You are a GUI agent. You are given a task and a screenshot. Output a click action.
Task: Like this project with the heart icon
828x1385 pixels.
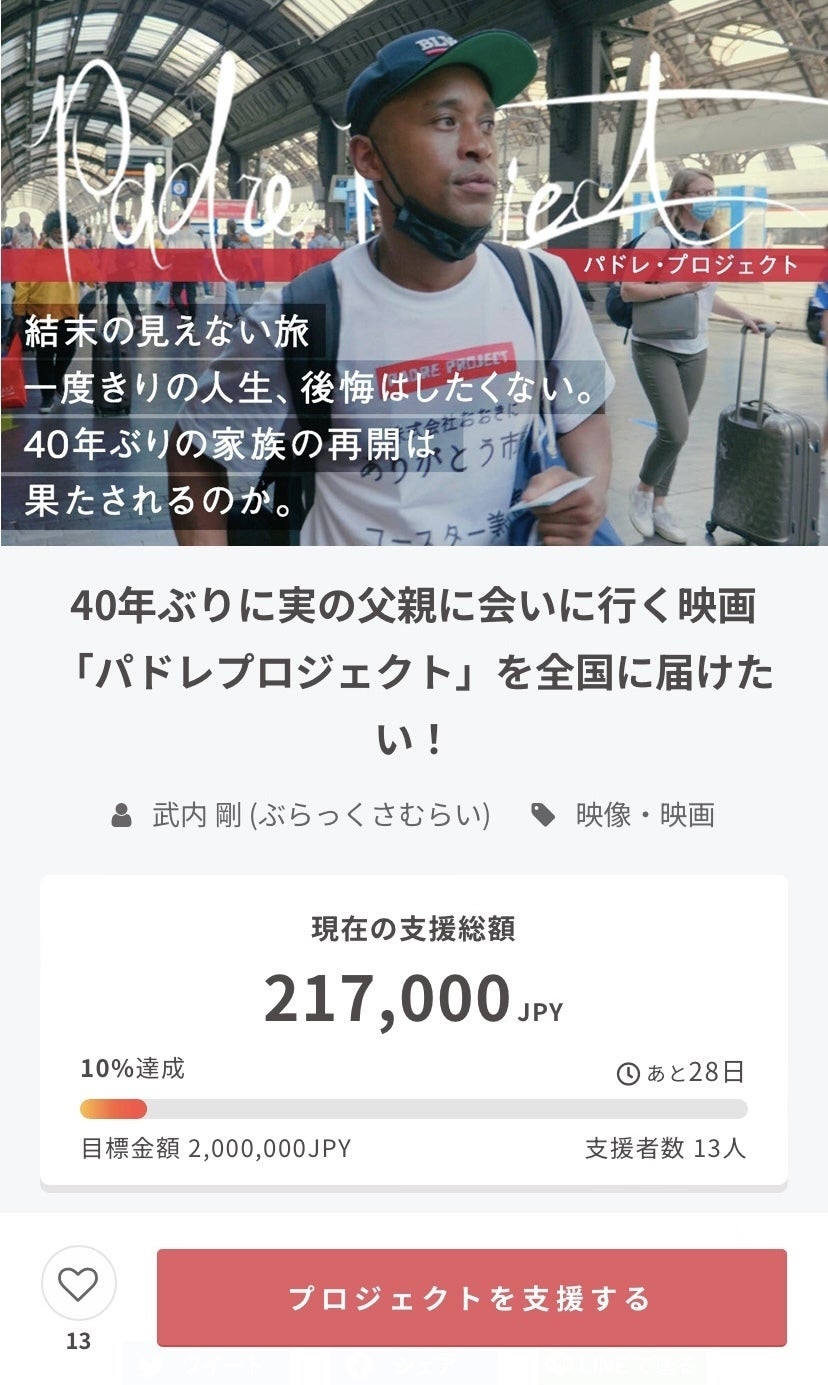coord(78,1284)
